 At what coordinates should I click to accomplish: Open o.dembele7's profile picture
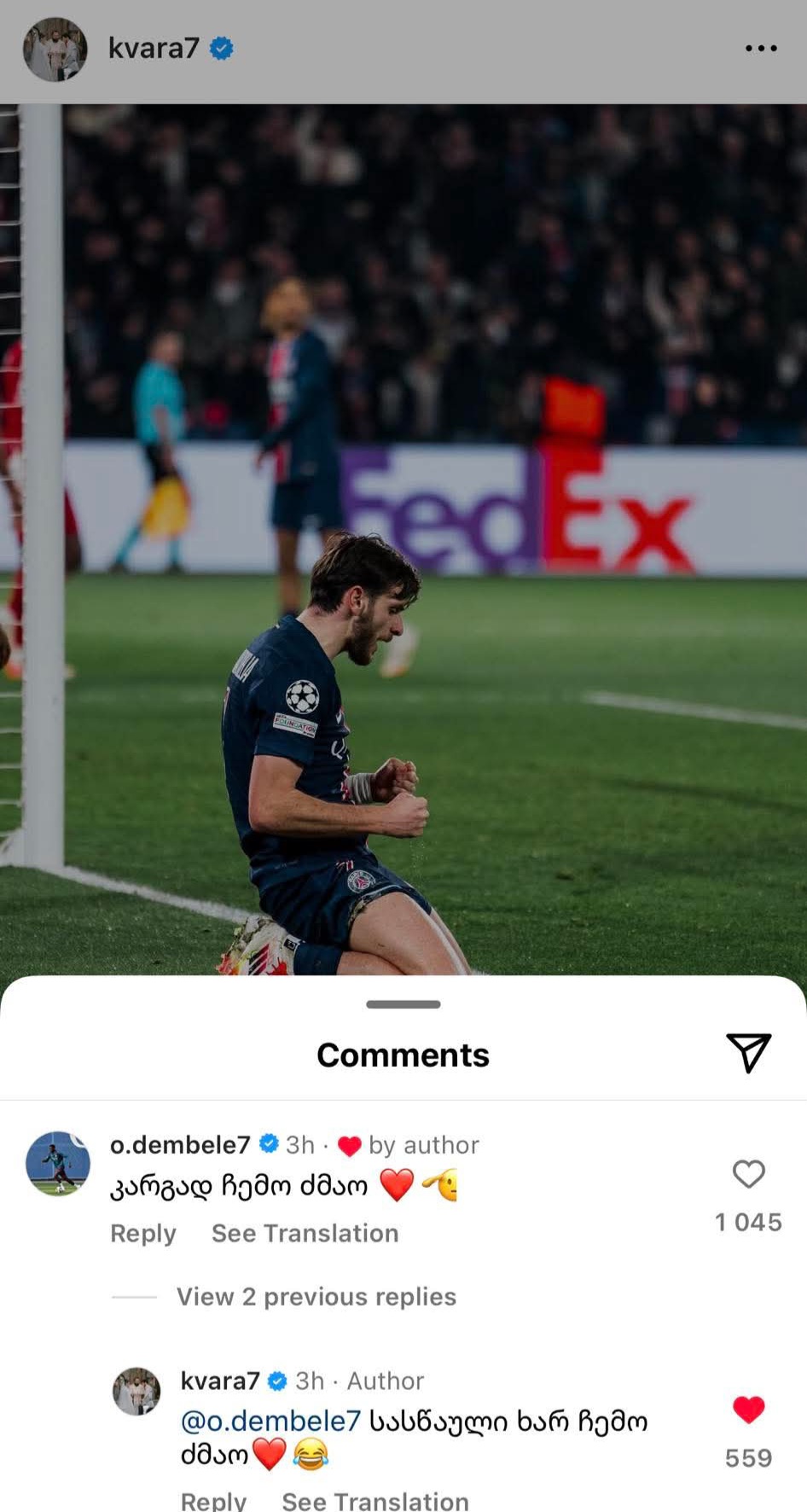pos(58,1164)
